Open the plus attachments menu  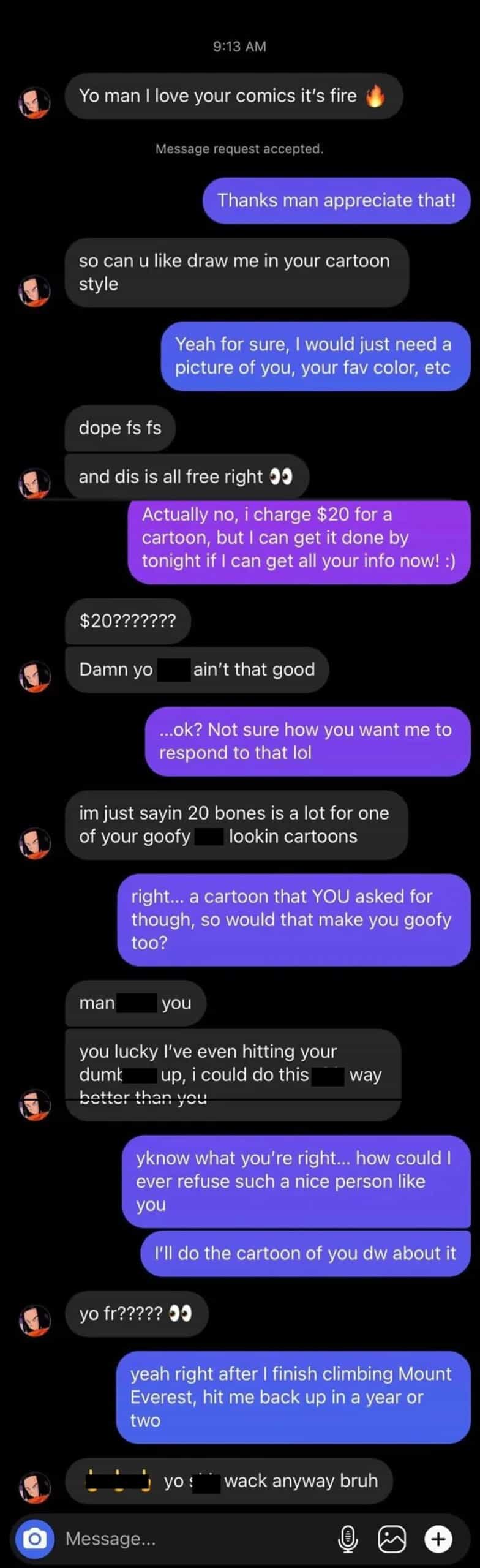tap(438, 1538)
